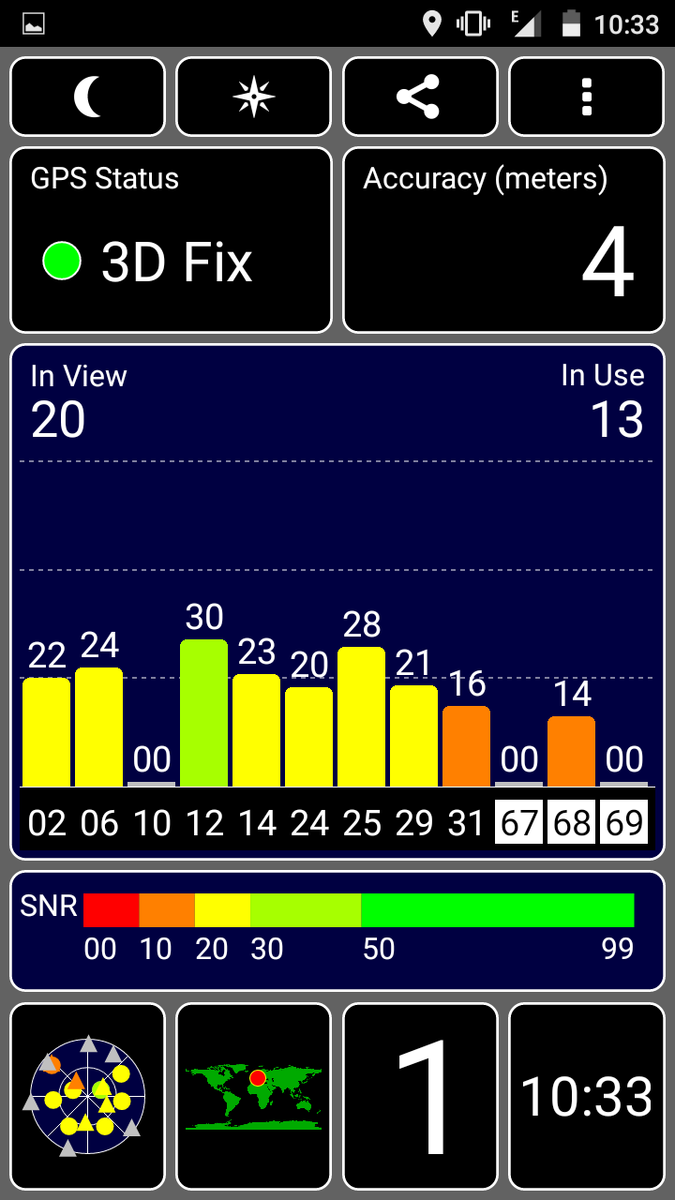Screen dimensions: 675x1200
Task: Switch to night mode with the moon icon
Action: [x=88, y=97]
